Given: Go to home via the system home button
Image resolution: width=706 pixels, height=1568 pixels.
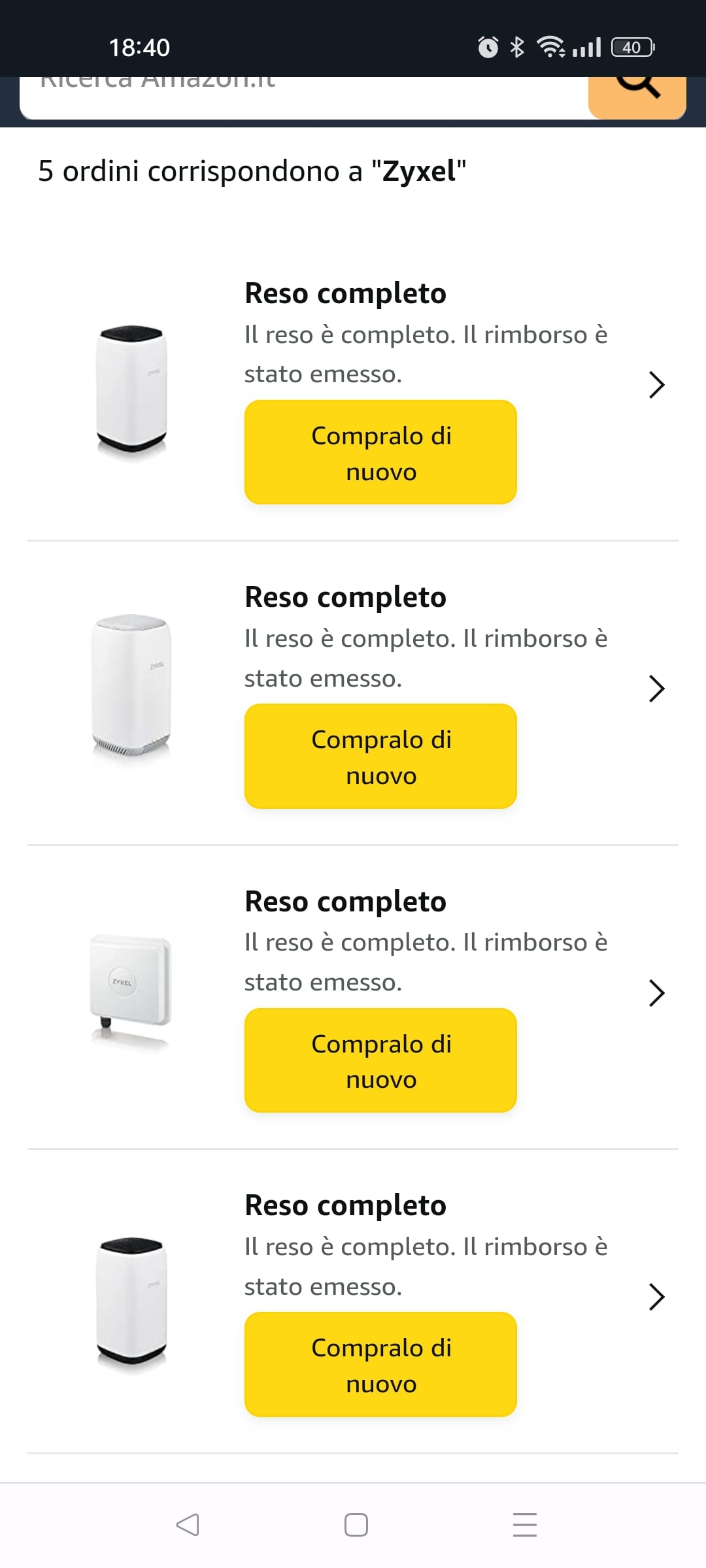Looking at the screenshot, I should click(356, 1525).
